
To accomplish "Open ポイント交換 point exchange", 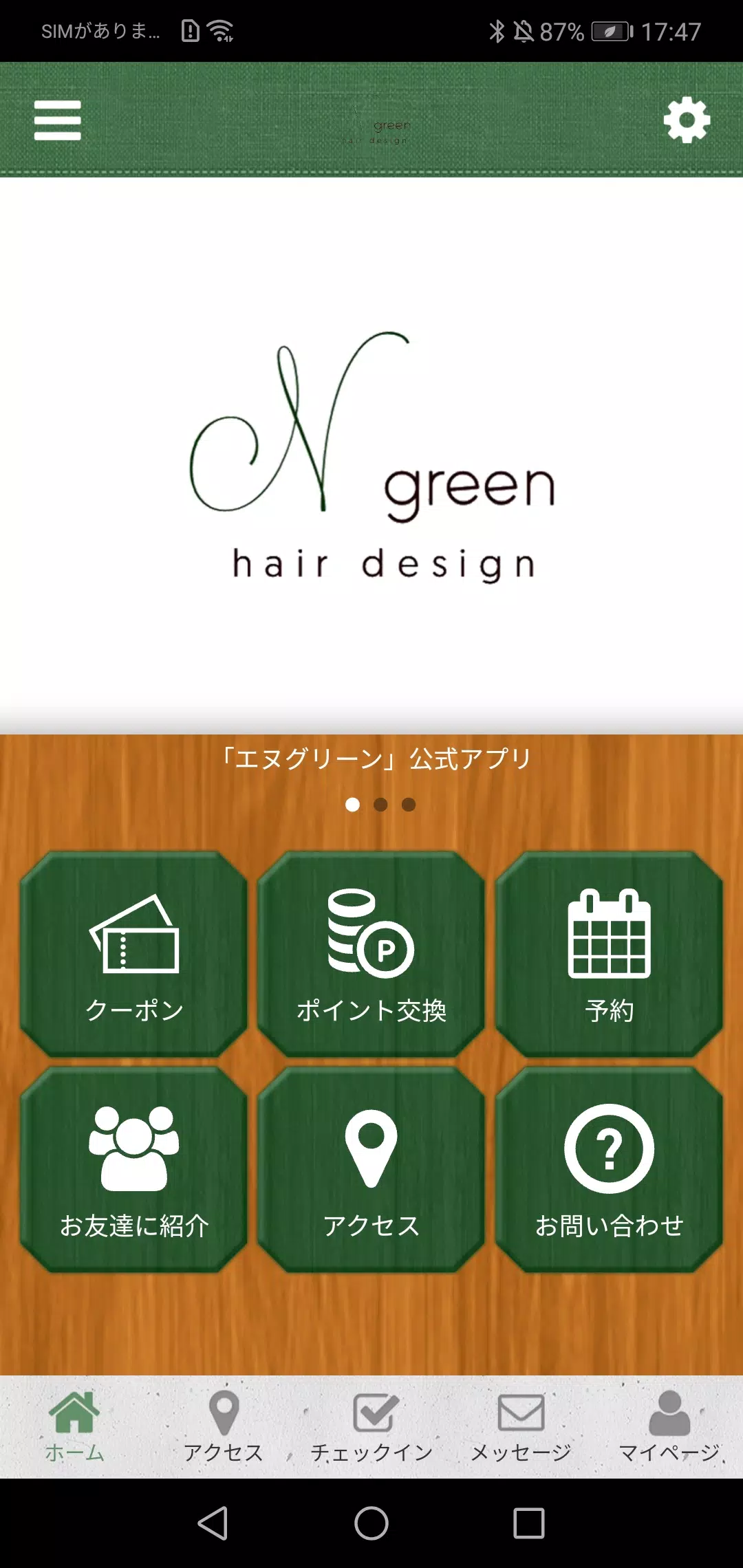I will 371,954.
